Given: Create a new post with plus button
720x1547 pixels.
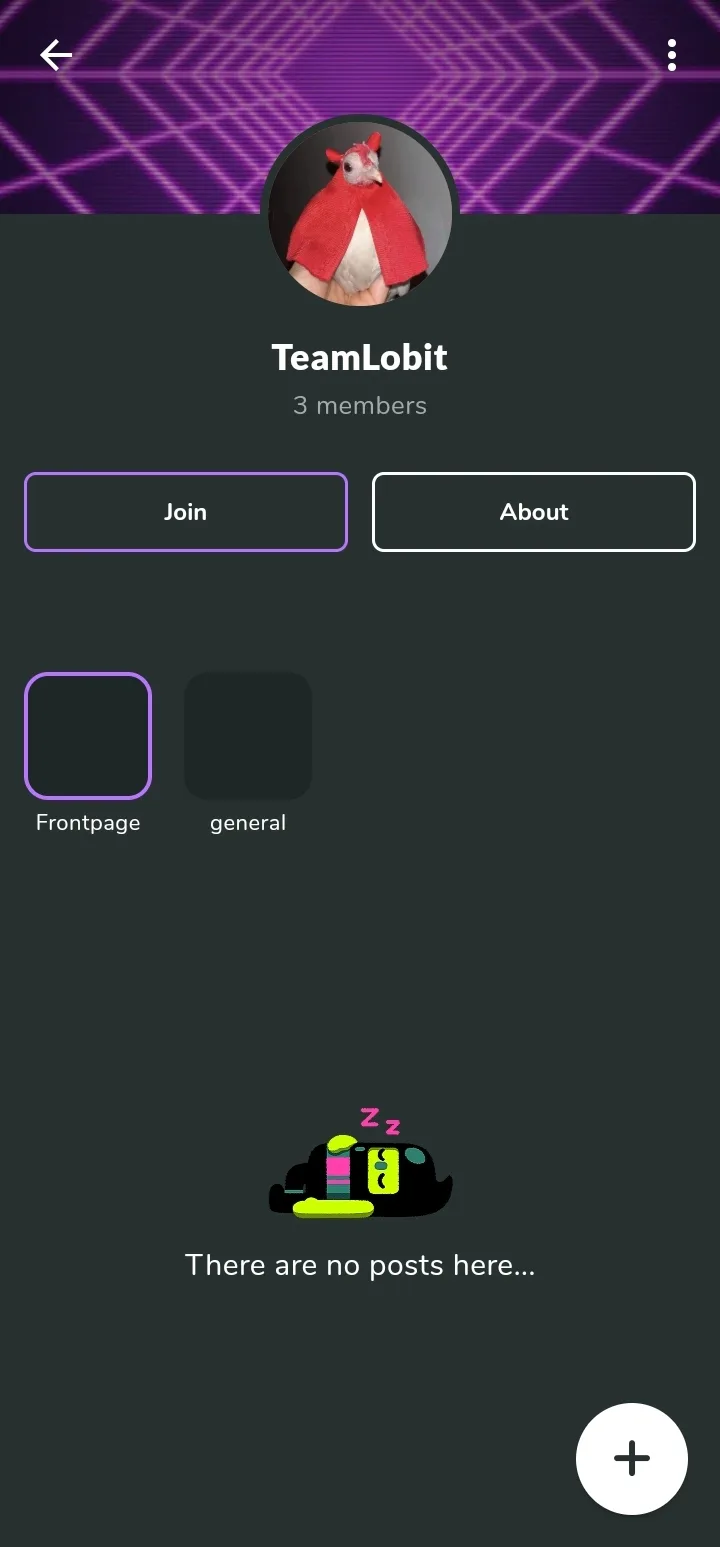Looking at the screenshot, I should [632, 1459].
